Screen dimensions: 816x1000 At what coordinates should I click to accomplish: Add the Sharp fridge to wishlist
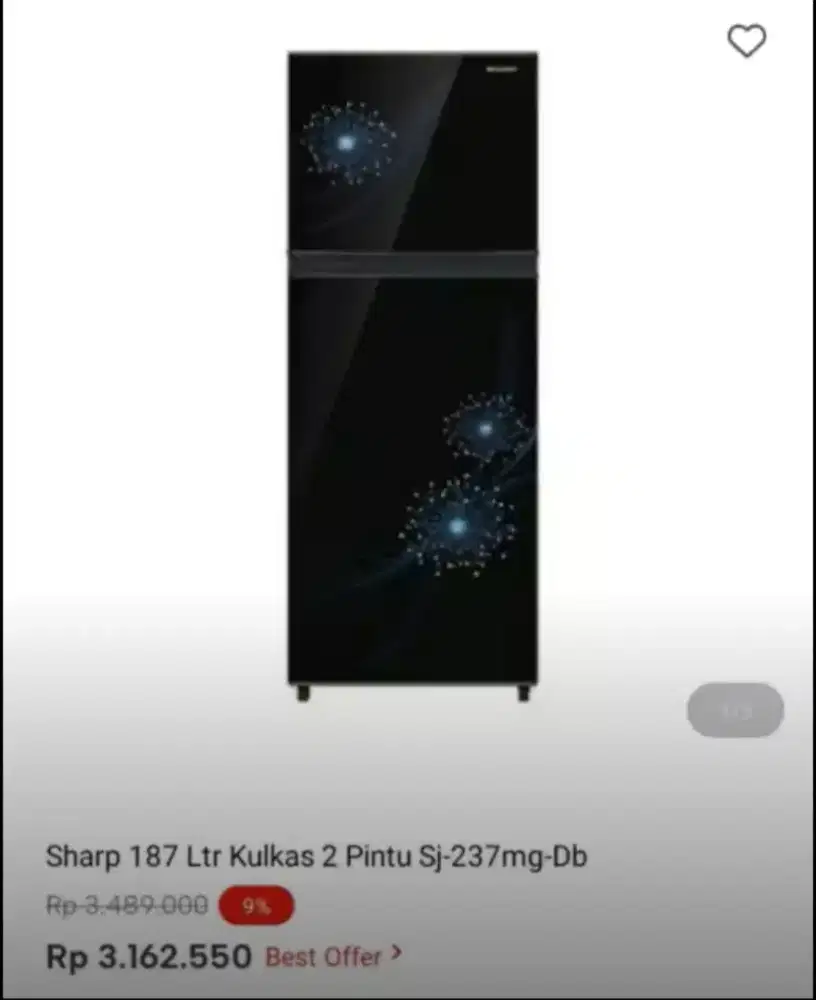coord(746,41)
